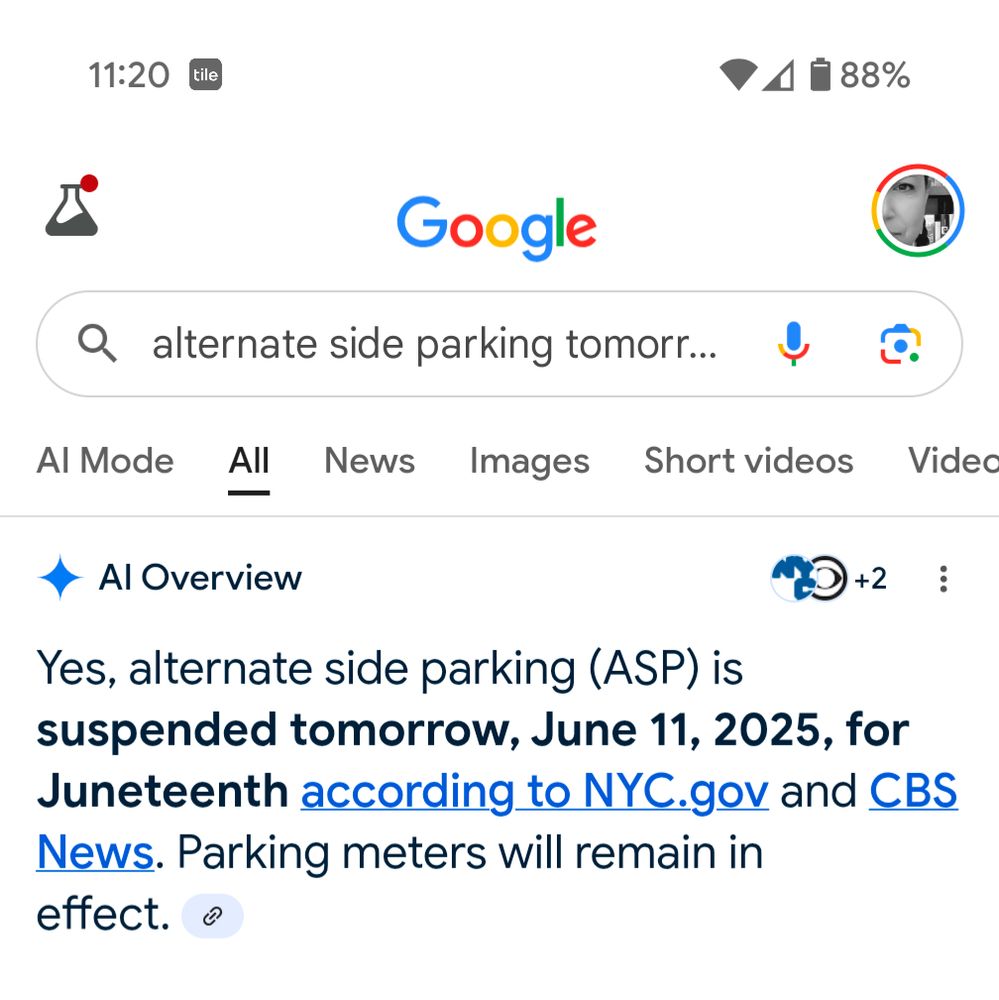Tap the magnifying glass search icon
The image size is (999, 1000).
coord(97,343)
